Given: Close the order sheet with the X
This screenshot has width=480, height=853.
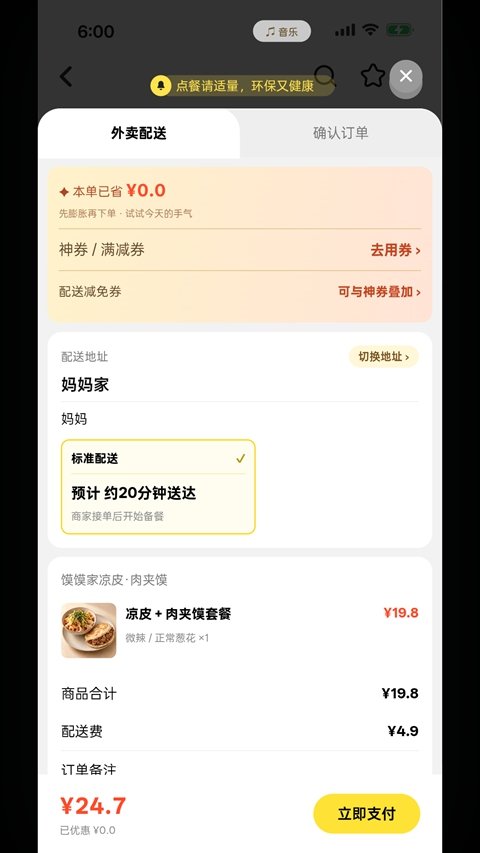Looking at the screenshot, I should (x=405, y=76).
